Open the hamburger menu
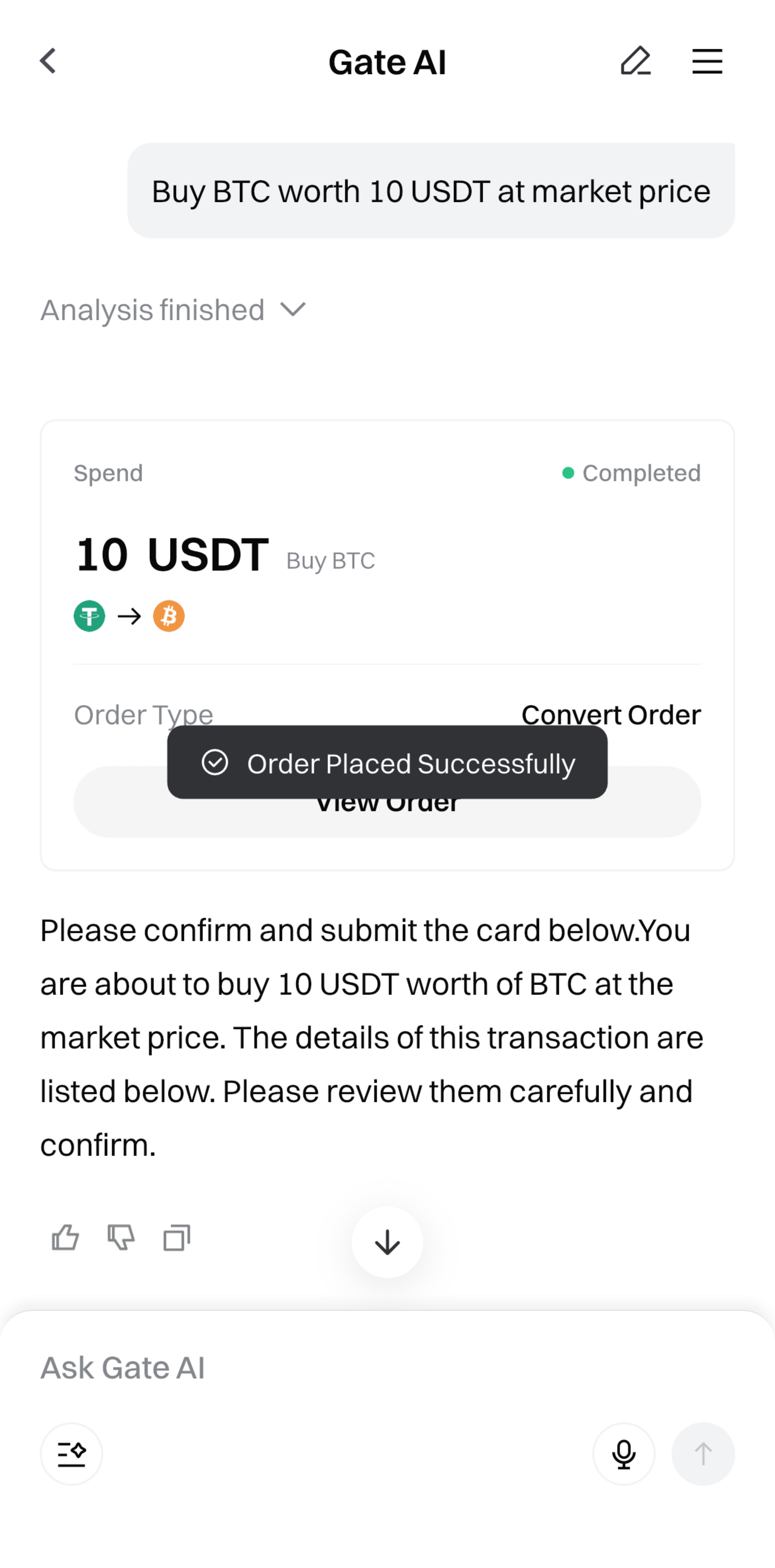Viewport: 775px width, 1568px height. pos(707,61)
